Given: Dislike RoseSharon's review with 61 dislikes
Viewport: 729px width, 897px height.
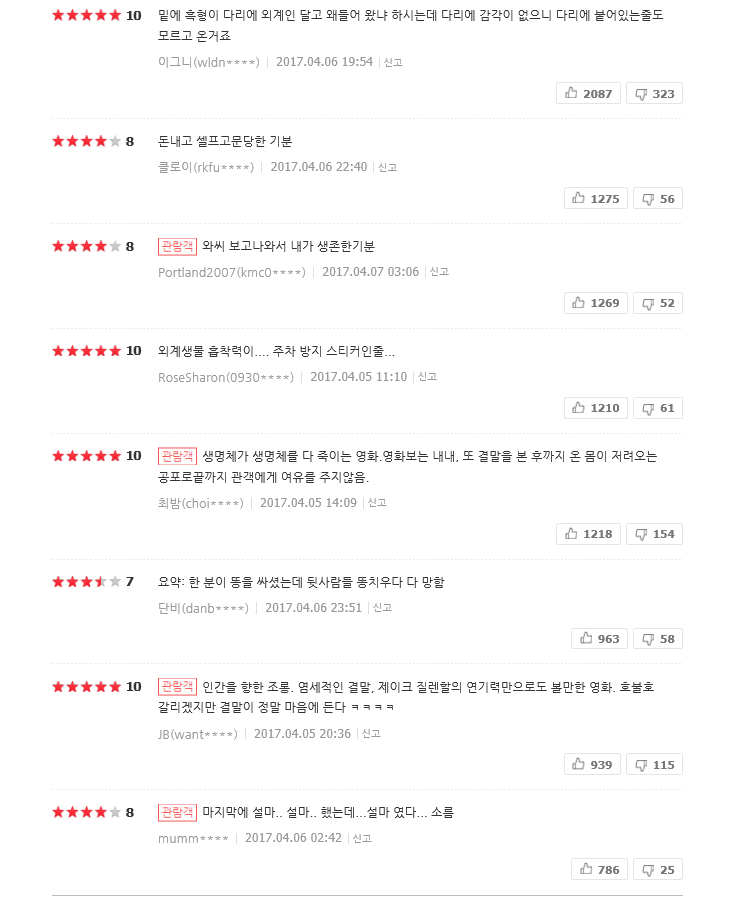Looking at the screenshot, I should [657, 408].
